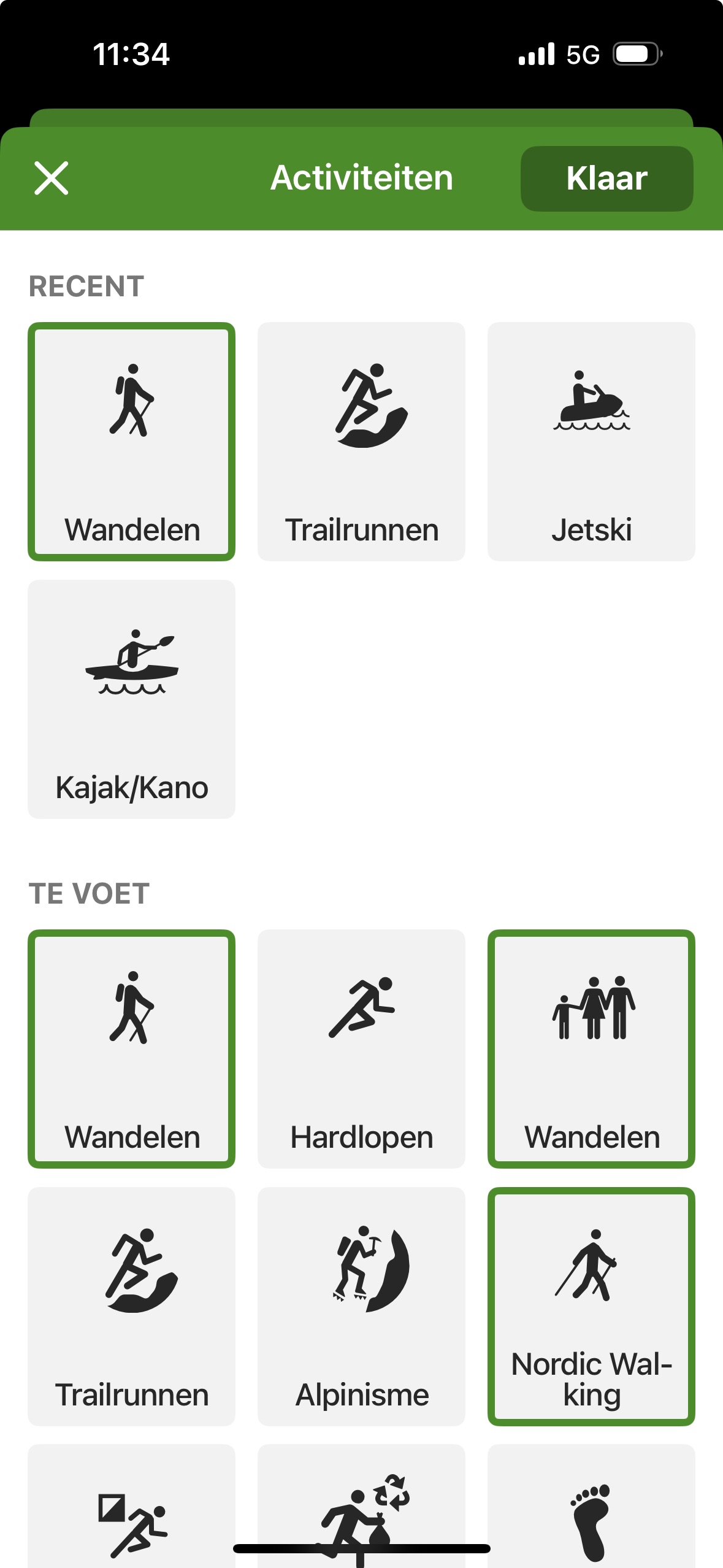Toggle Wandelen with hiker icon under Te Voet
The image size is (723, 1568).
132,1048
